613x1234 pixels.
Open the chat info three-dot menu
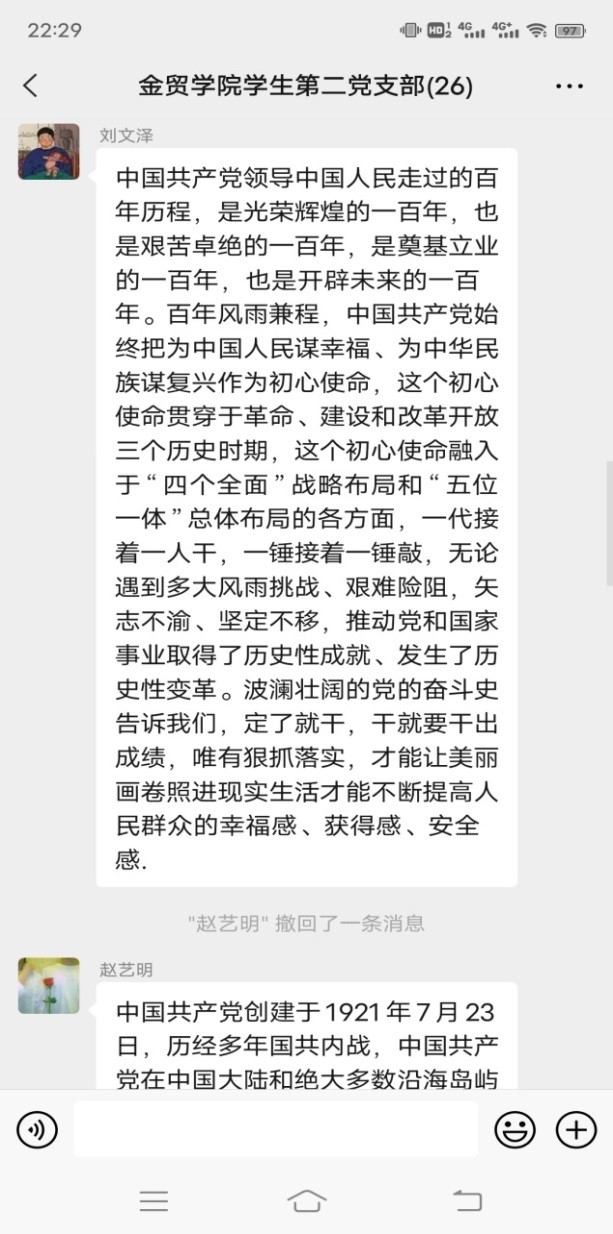(x=569, y=86)
